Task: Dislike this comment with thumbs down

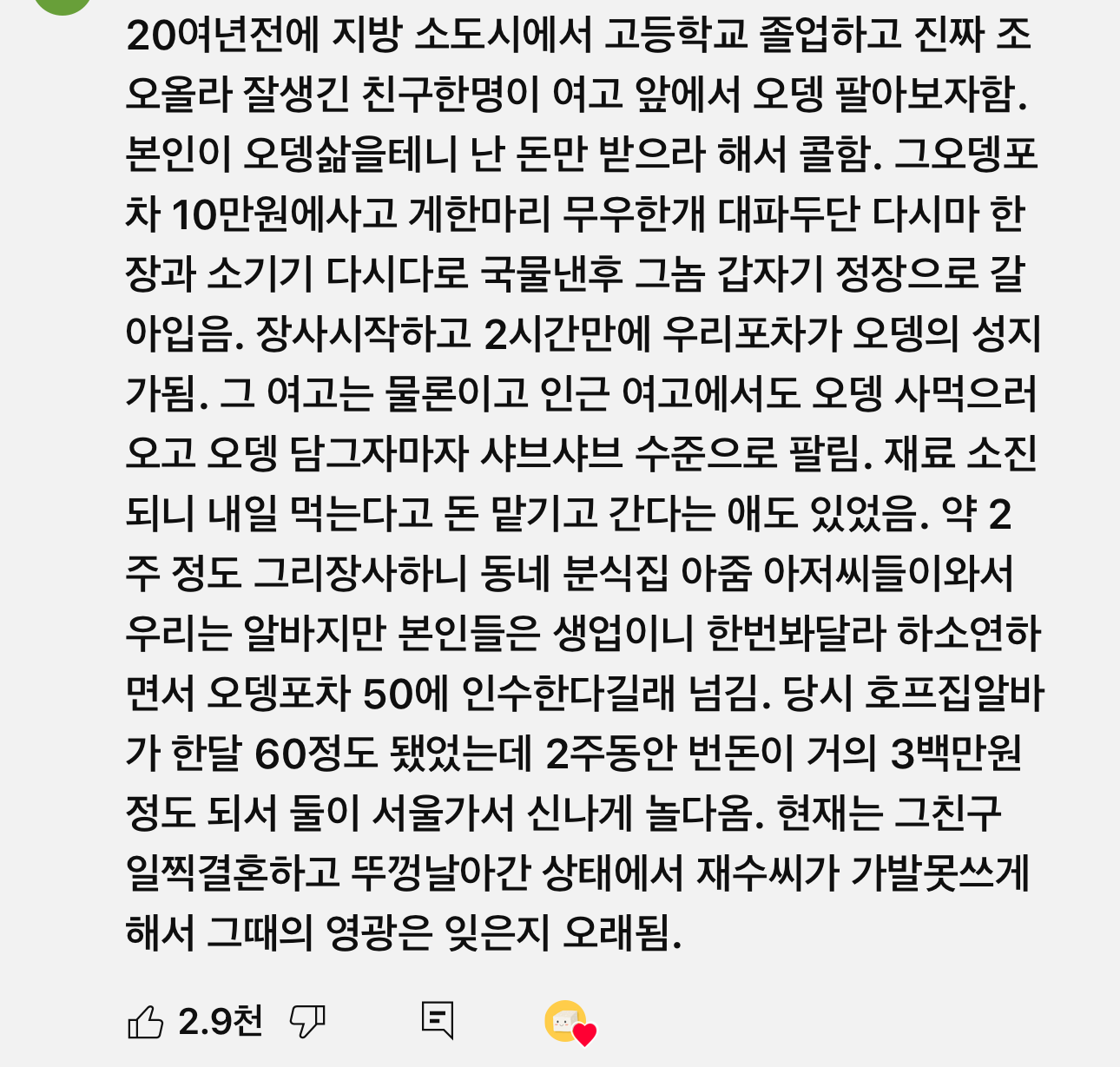Action: click(x=307, y=1022)
